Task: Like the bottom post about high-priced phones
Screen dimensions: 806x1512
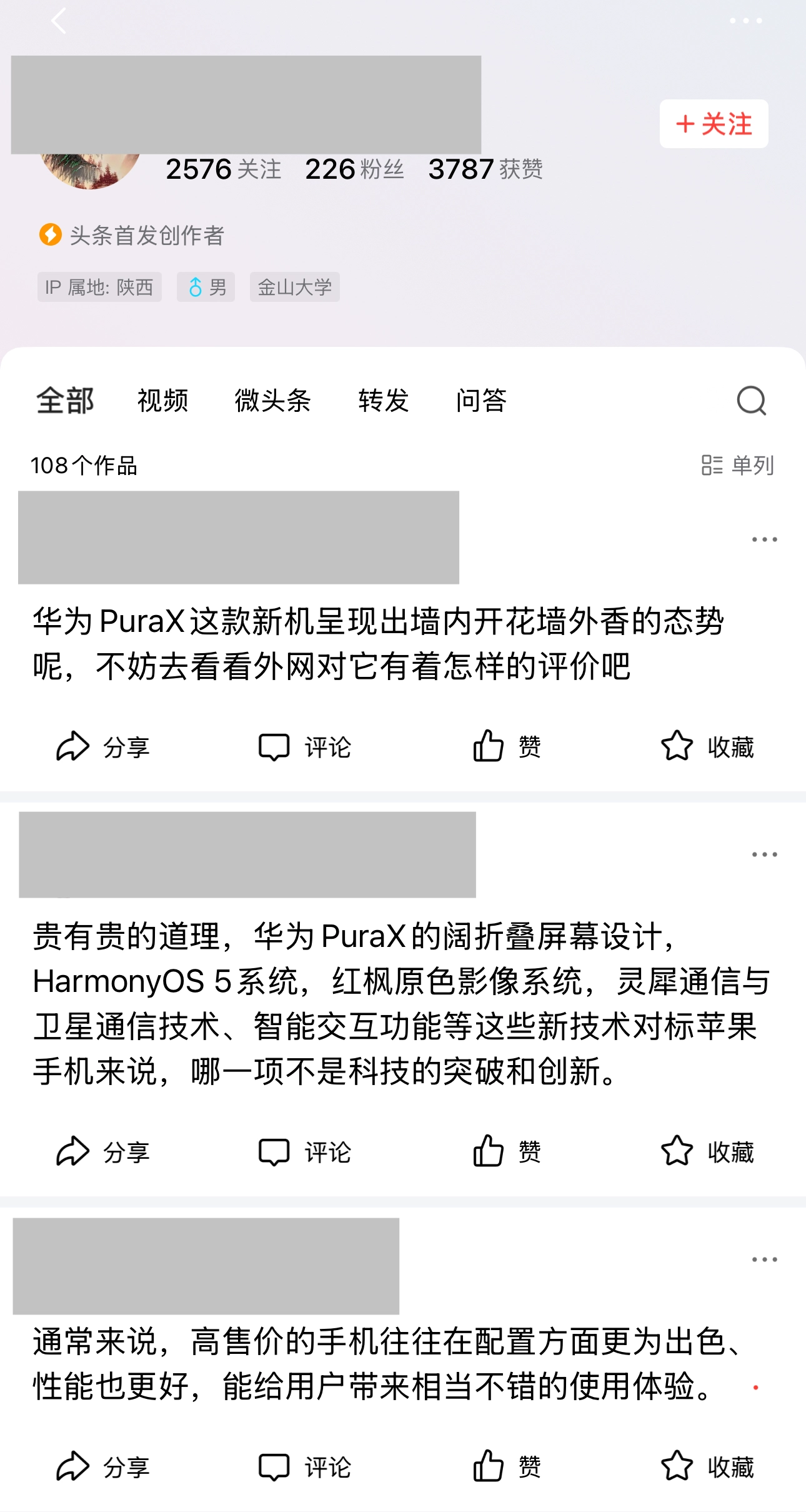Action: tap(506, 1466)
